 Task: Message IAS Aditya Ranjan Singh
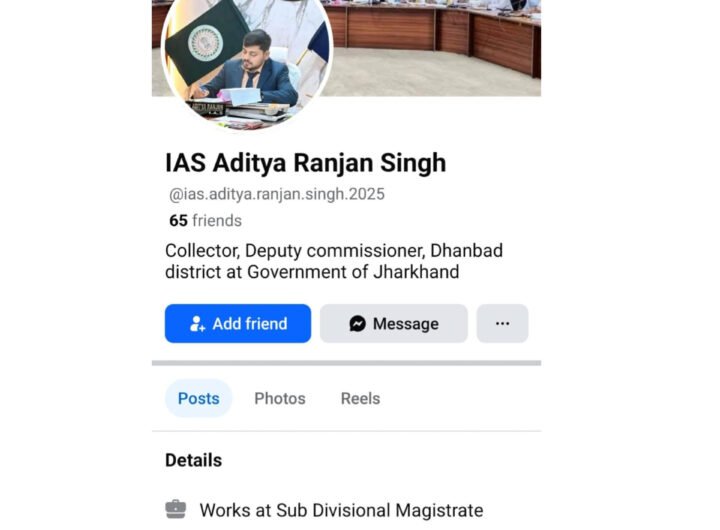coord(394,324)
